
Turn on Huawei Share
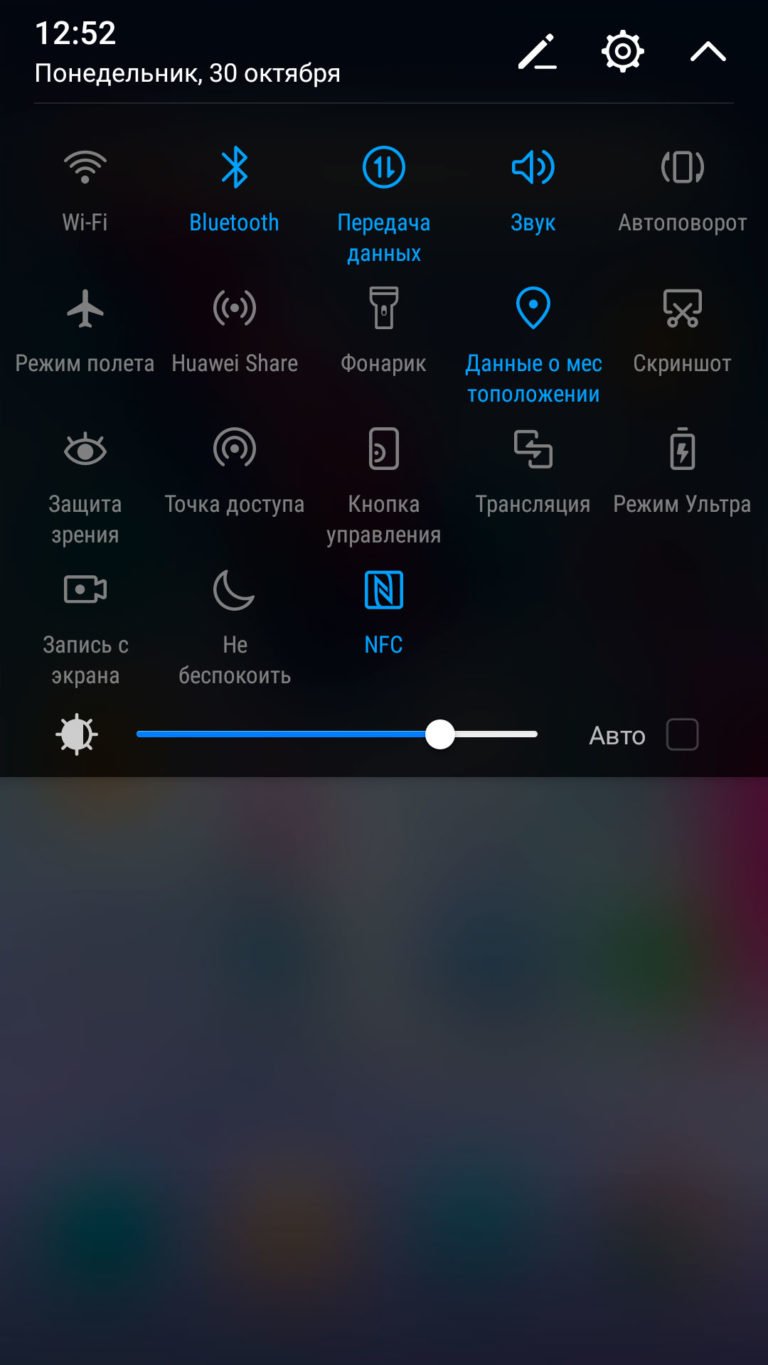(x=234, y=308)
